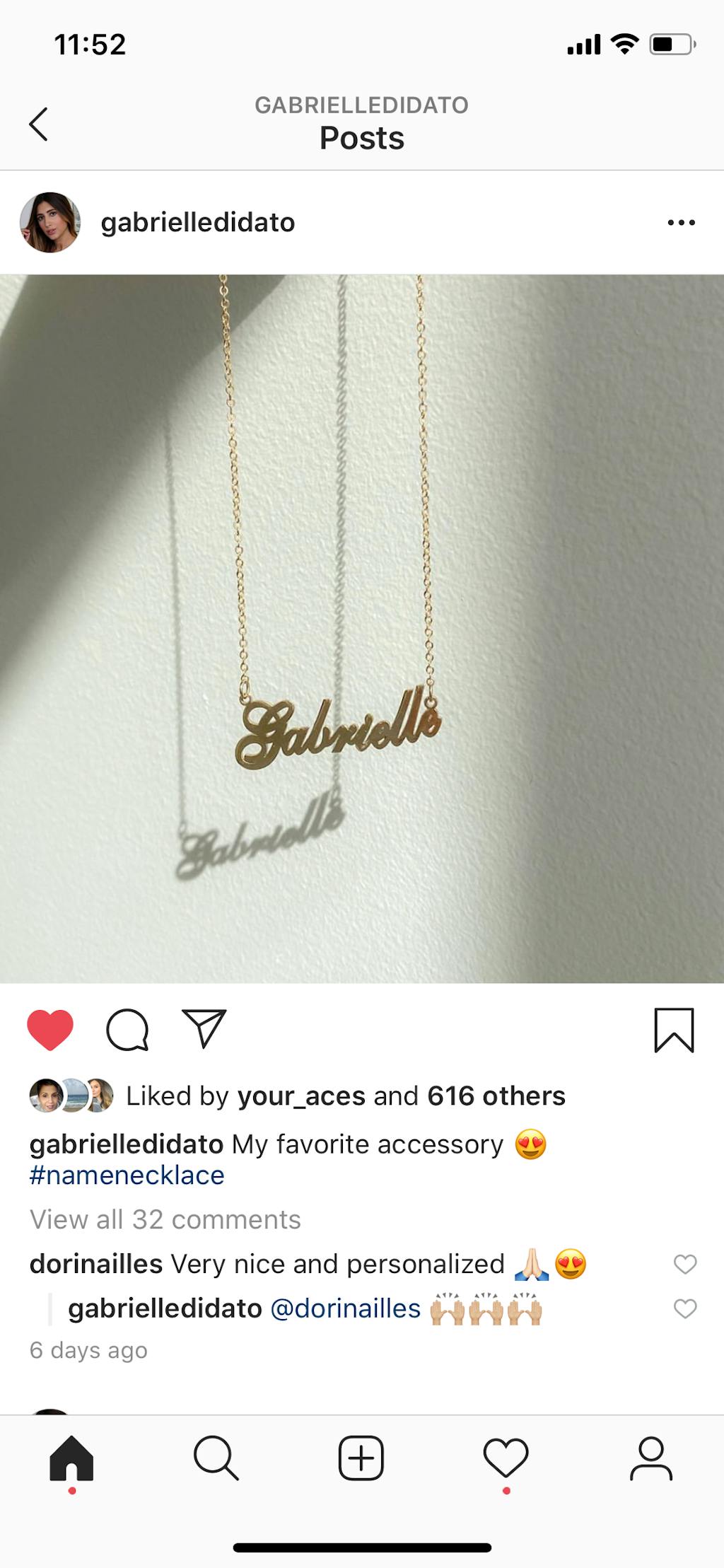Switch to the Home tab
724x1568 pixels.
click(x=71, y=1458)
